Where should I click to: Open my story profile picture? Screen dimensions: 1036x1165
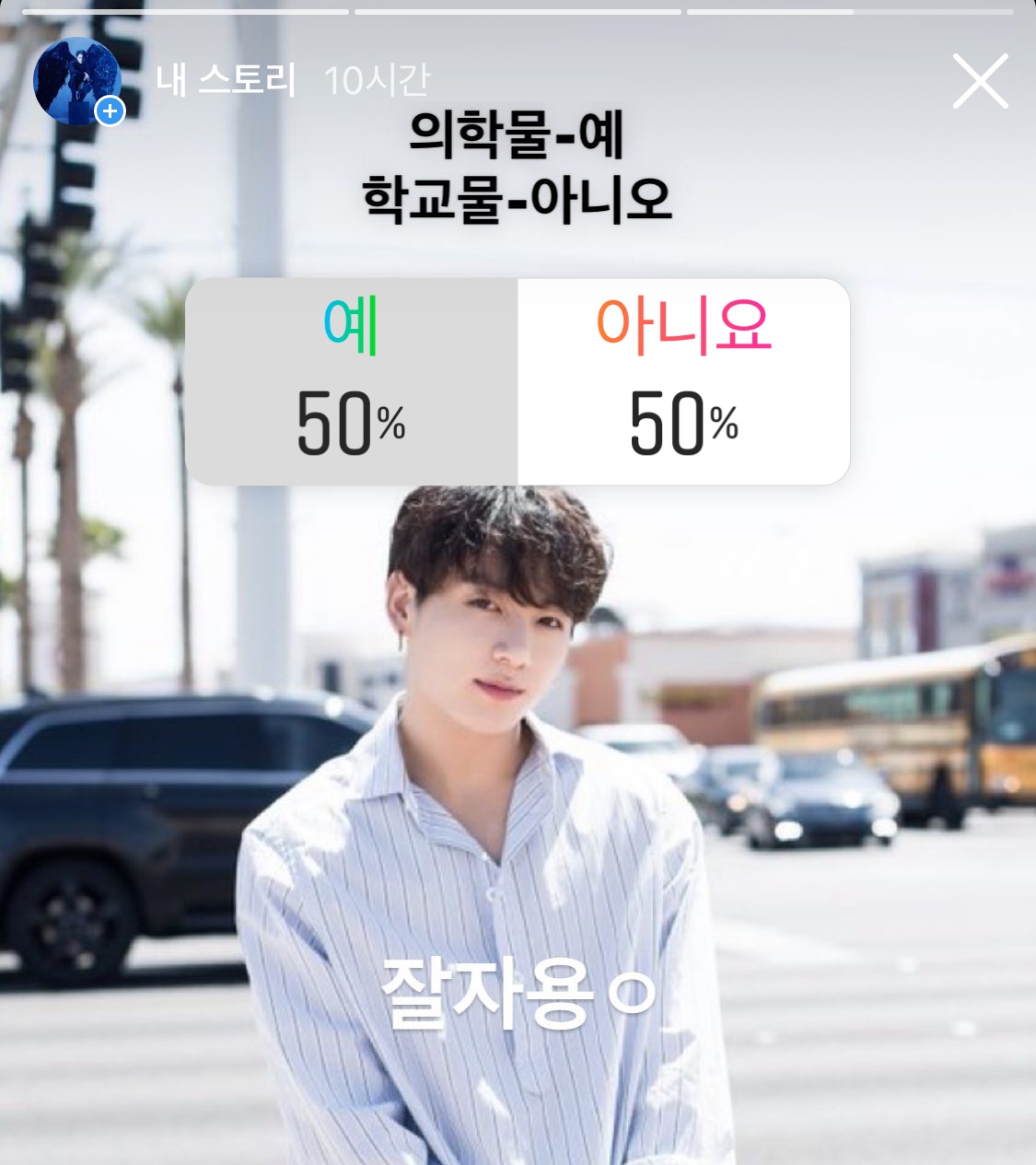[77, 81]
